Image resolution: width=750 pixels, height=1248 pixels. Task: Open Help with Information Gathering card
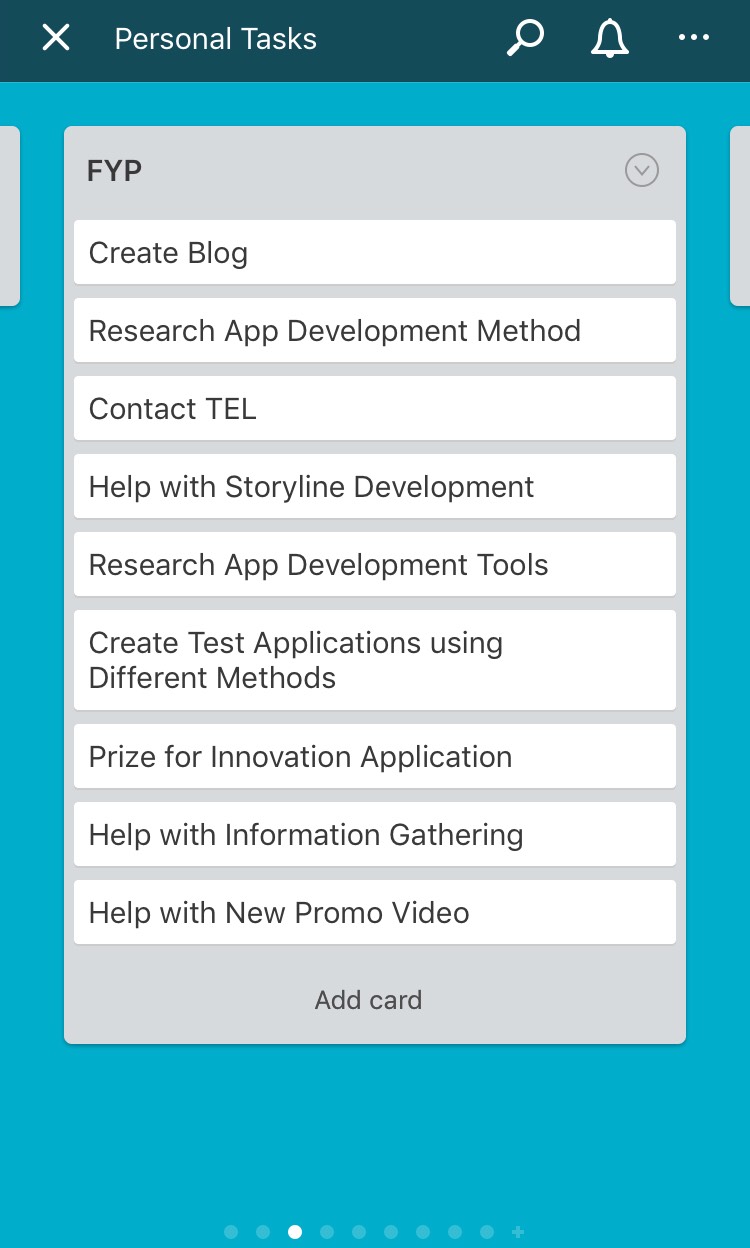(374, 835)
